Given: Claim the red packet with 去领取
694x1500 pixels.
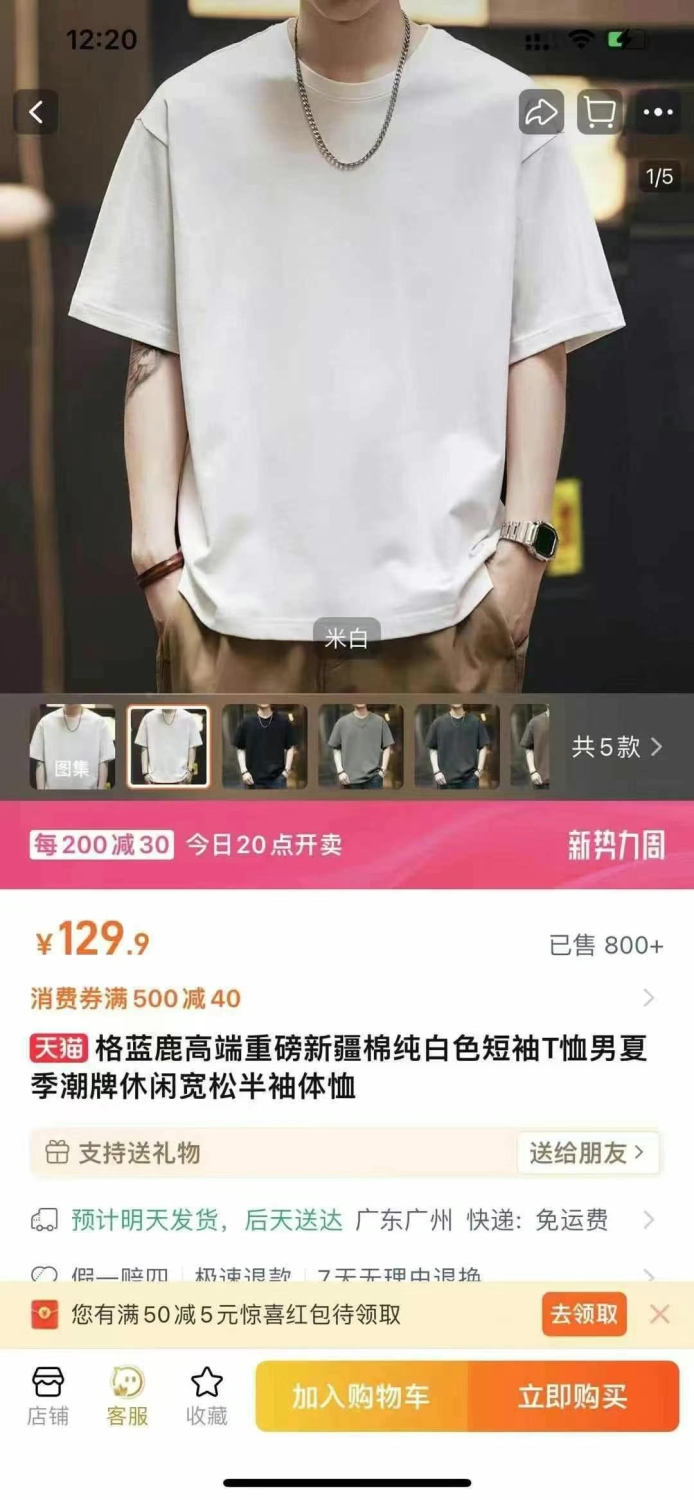Looking at the screenshot, I should pyautogui.click(x=584, y=1314).
